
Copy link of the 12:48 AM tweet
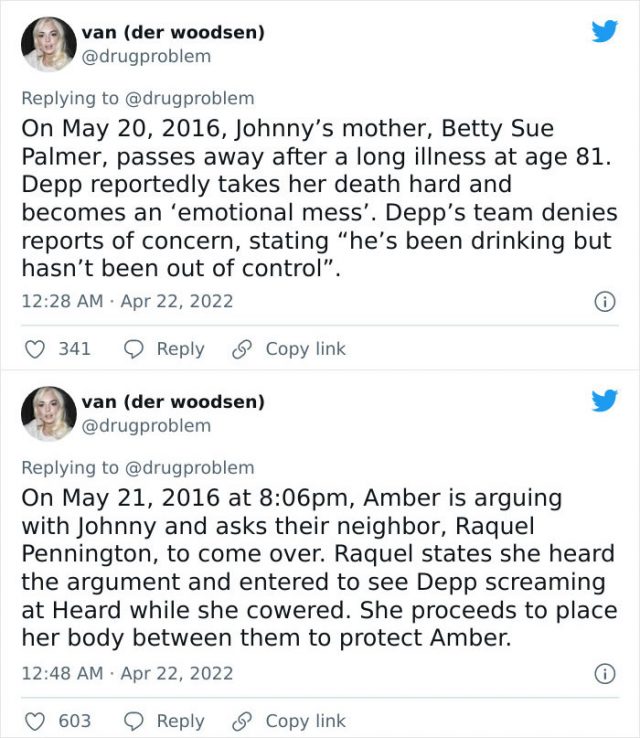tap(289, 721)
